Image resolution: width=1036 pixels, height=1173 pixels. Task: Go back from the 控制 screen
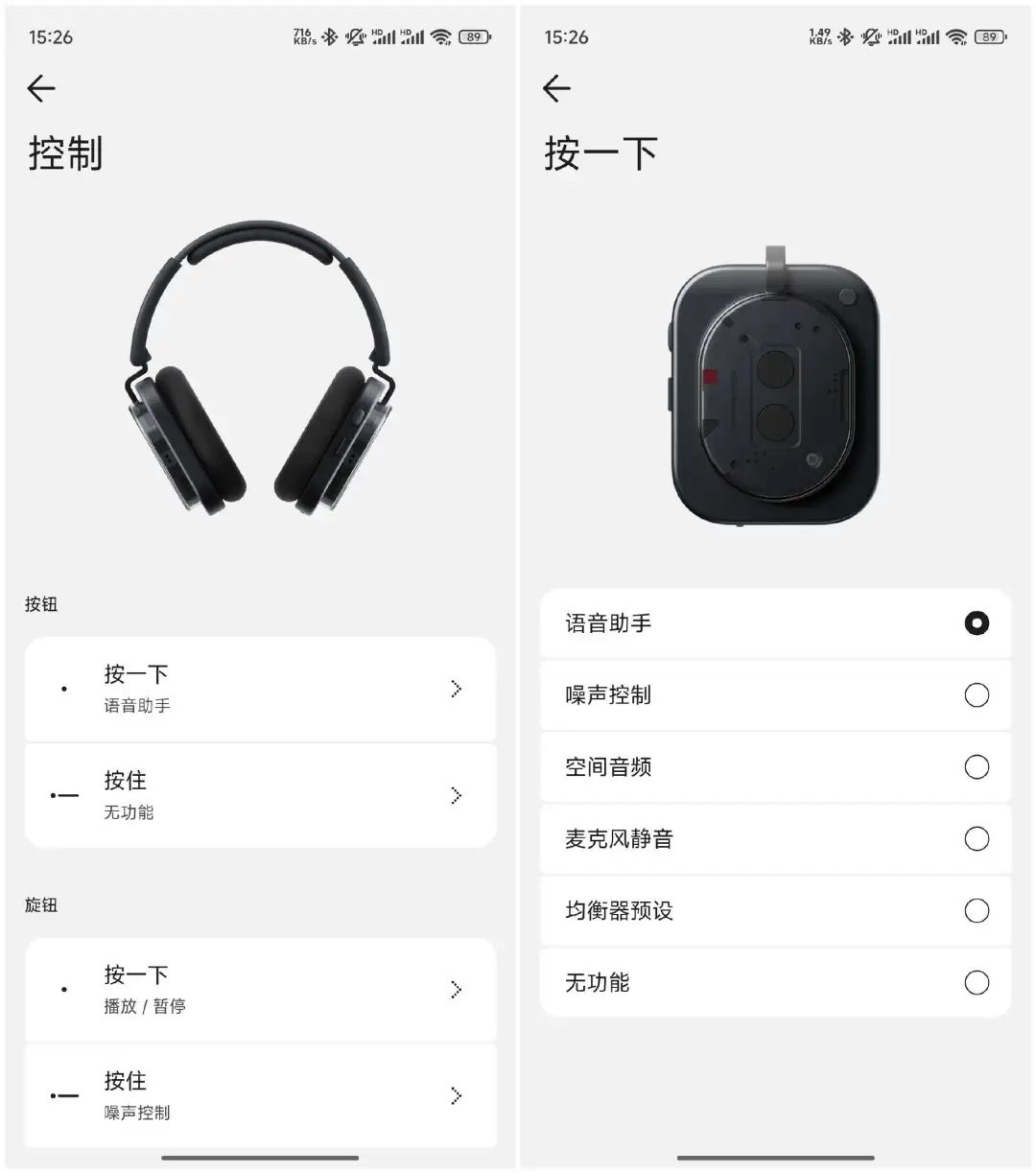[x=41, y=89]
